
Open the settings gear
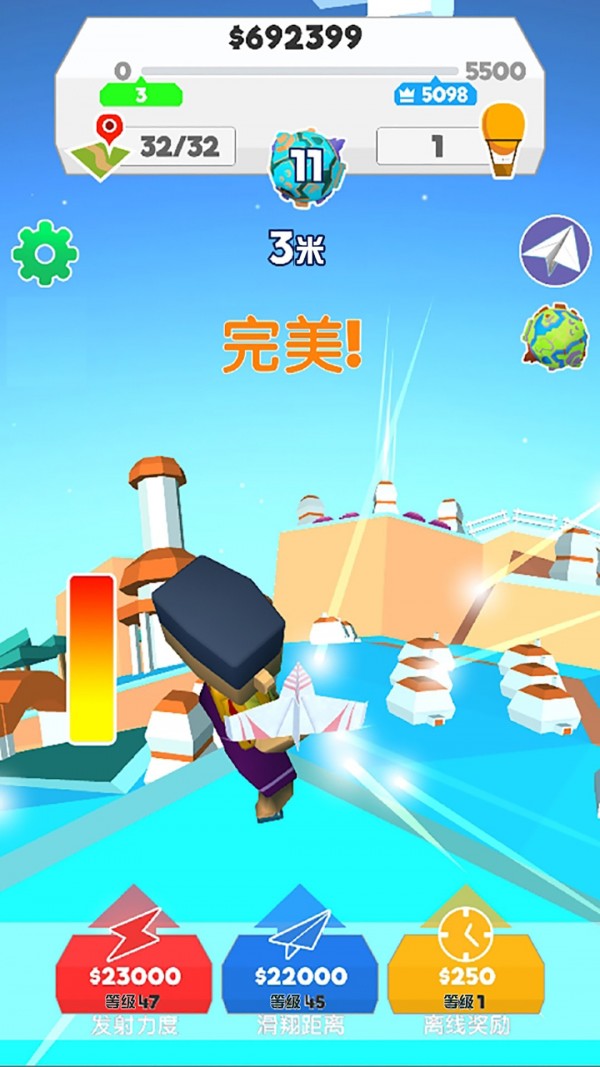[x=45, y=254]
